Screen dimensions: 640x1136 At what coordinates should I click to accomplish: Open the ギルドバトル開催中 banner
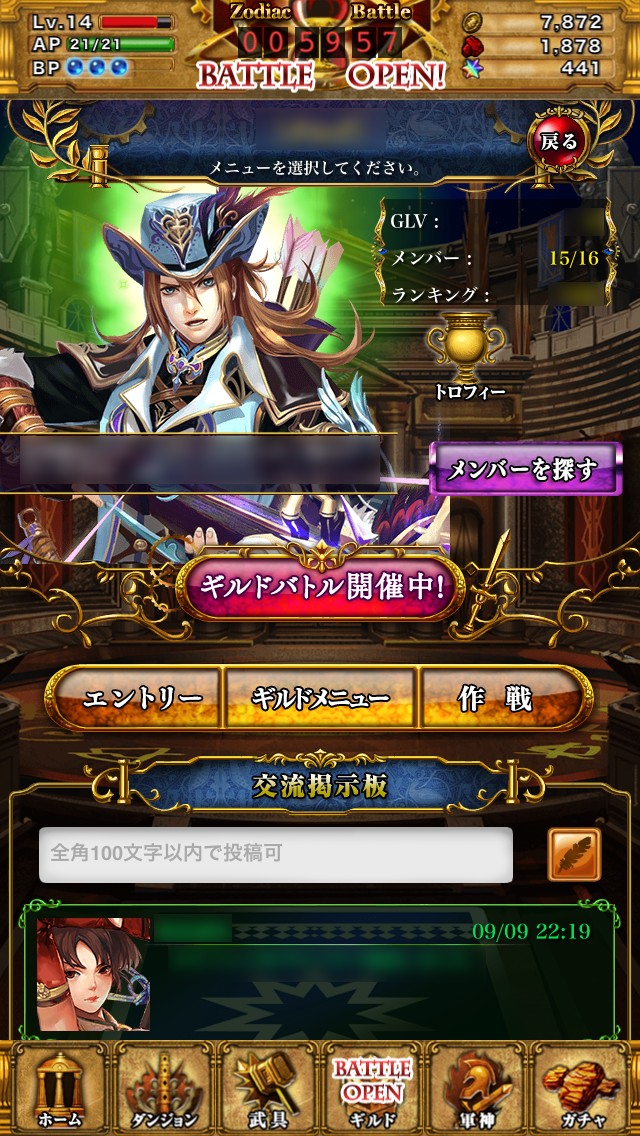pyautogui.click(x=320, y=587)
